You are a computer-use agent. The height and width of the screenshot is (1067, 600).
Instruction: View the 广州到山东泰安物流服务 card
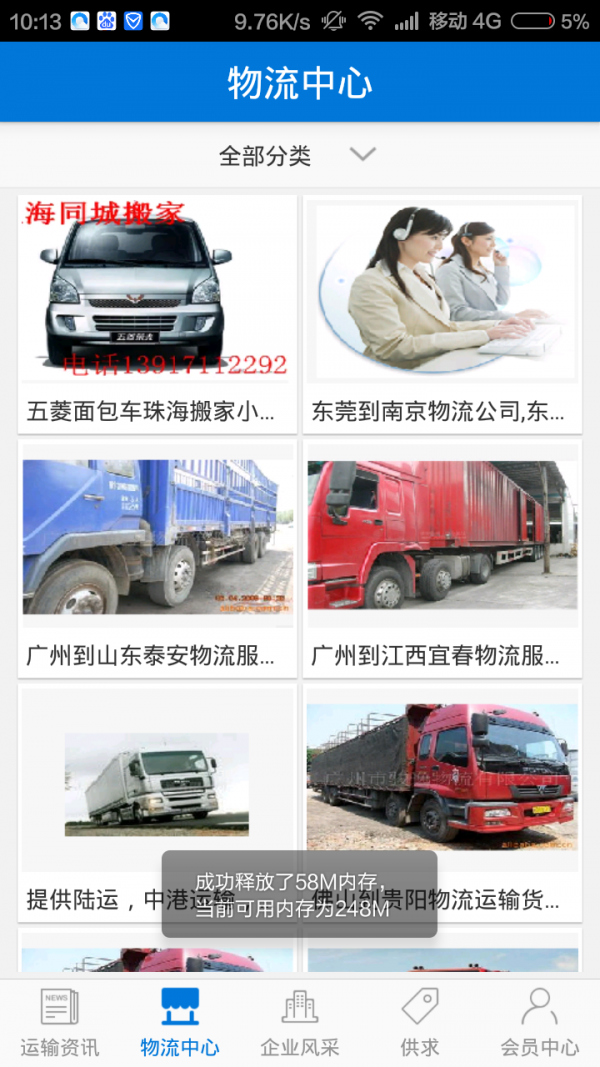tap(158, 558)
